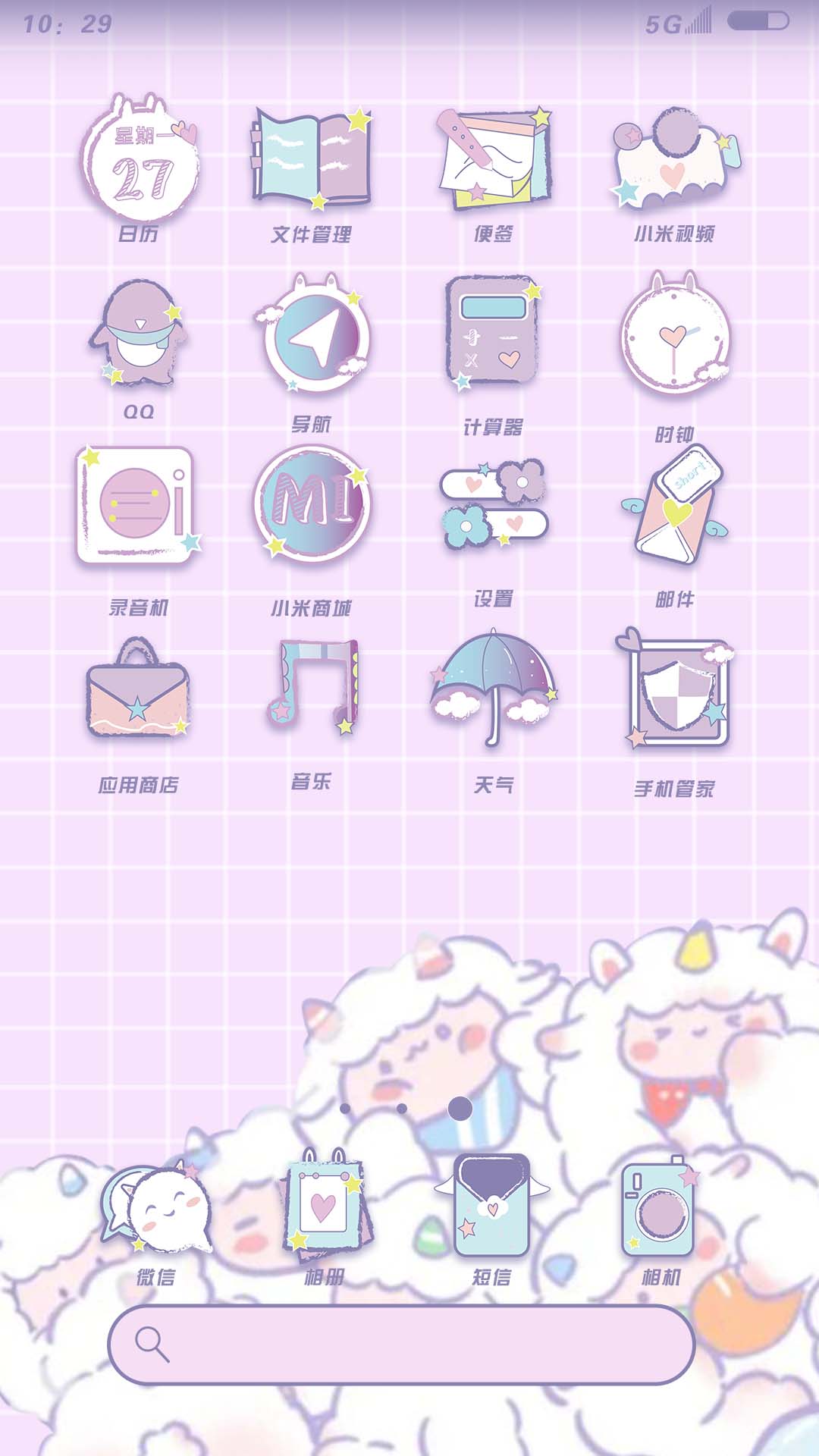
Task: Tap the home screen search bar
Action: [x=402, y=1344]
